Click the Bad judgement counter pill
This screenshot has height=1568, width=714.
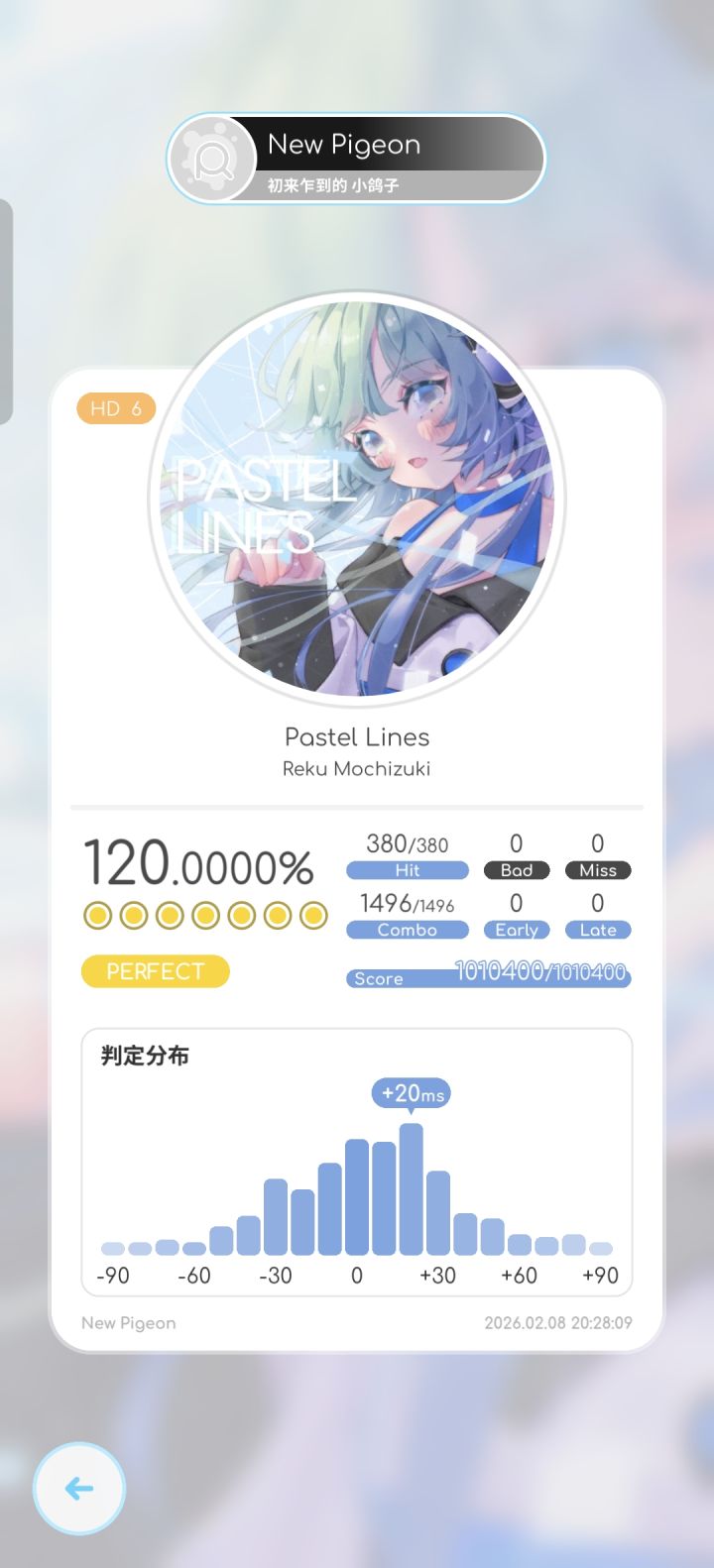click(517, 870)
